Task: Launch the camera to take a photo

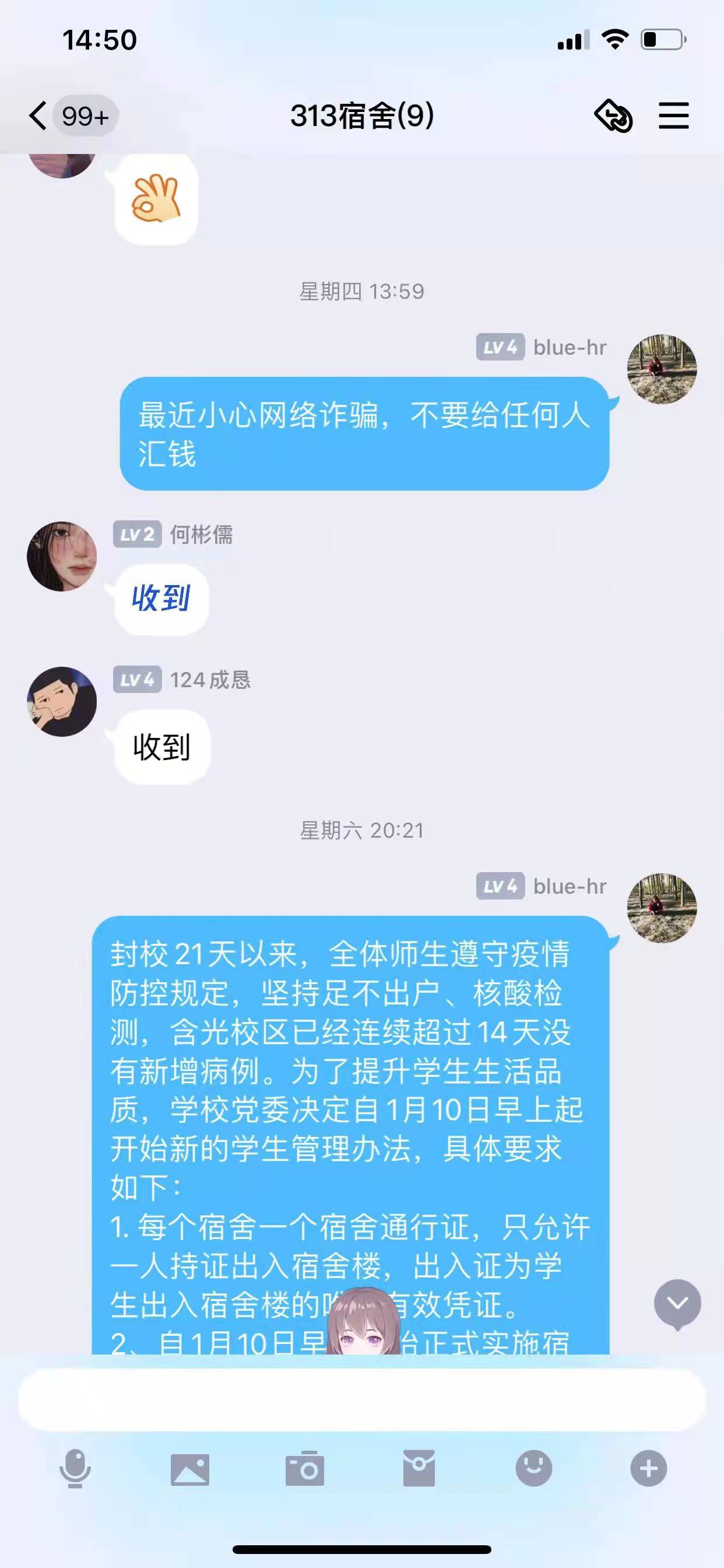Action: point(305,1469)
